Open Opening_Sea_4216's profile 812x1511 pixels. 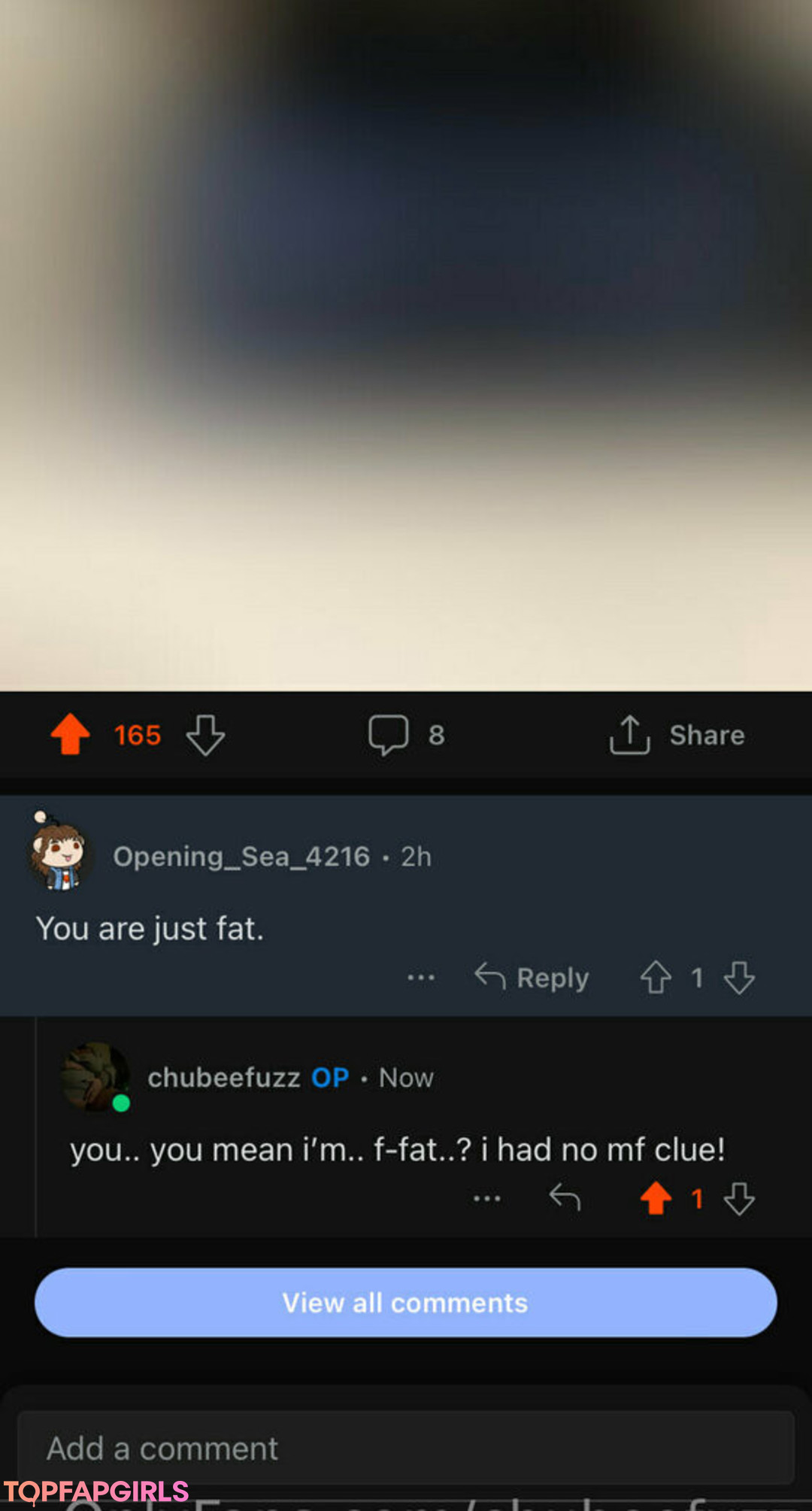pos(241,857)
